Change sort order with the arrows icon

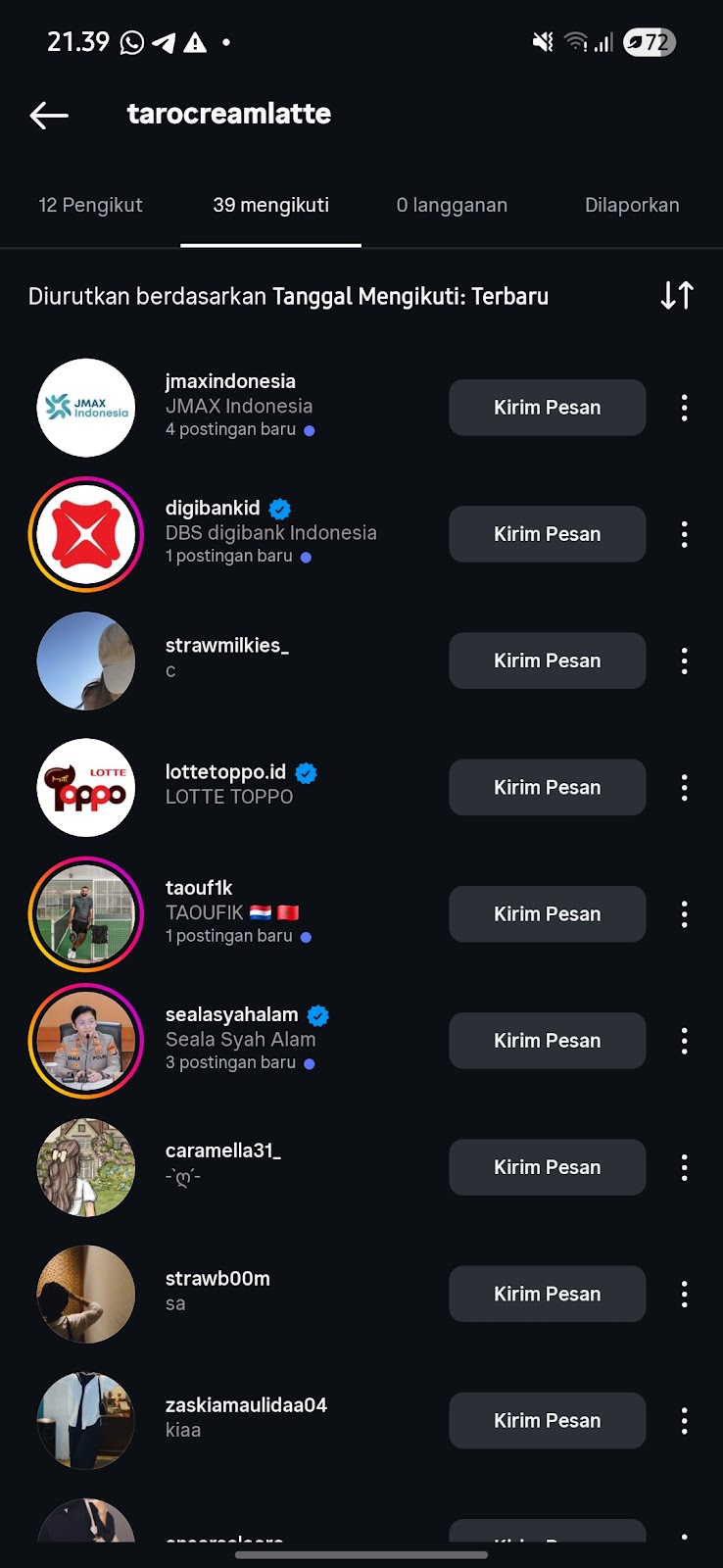tap(677, 296)
